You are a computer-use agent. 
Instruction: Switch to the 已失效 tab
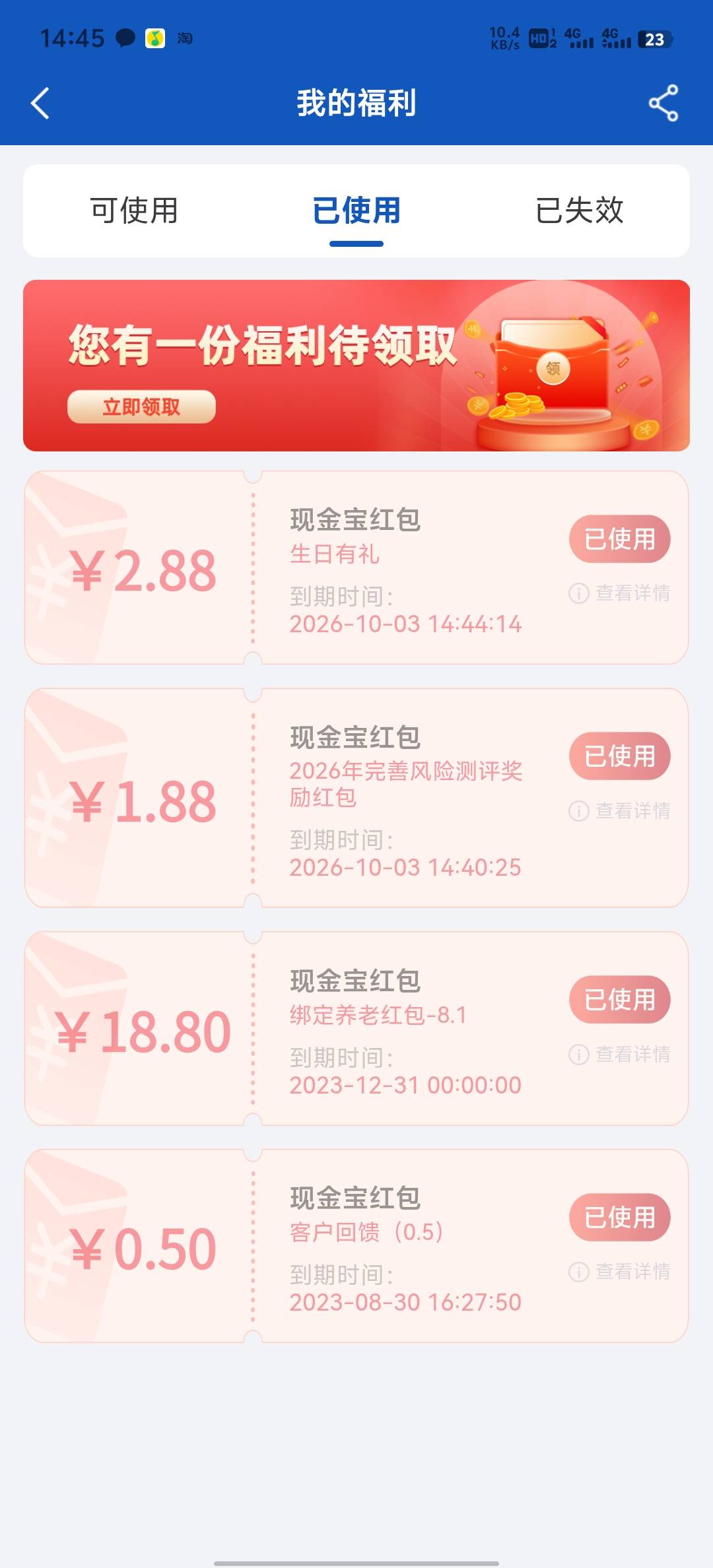coord(580,211)
